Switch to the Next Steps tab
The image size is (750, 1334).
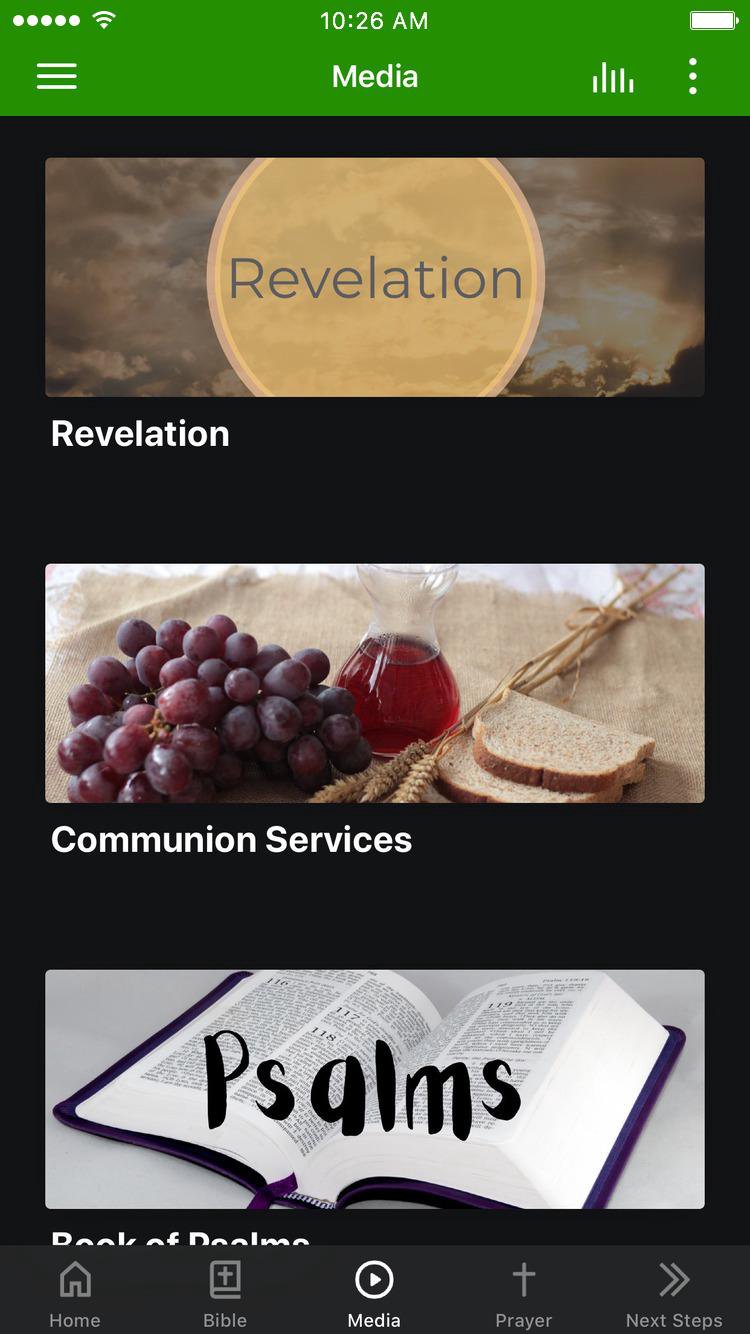tap(674, 1294)
